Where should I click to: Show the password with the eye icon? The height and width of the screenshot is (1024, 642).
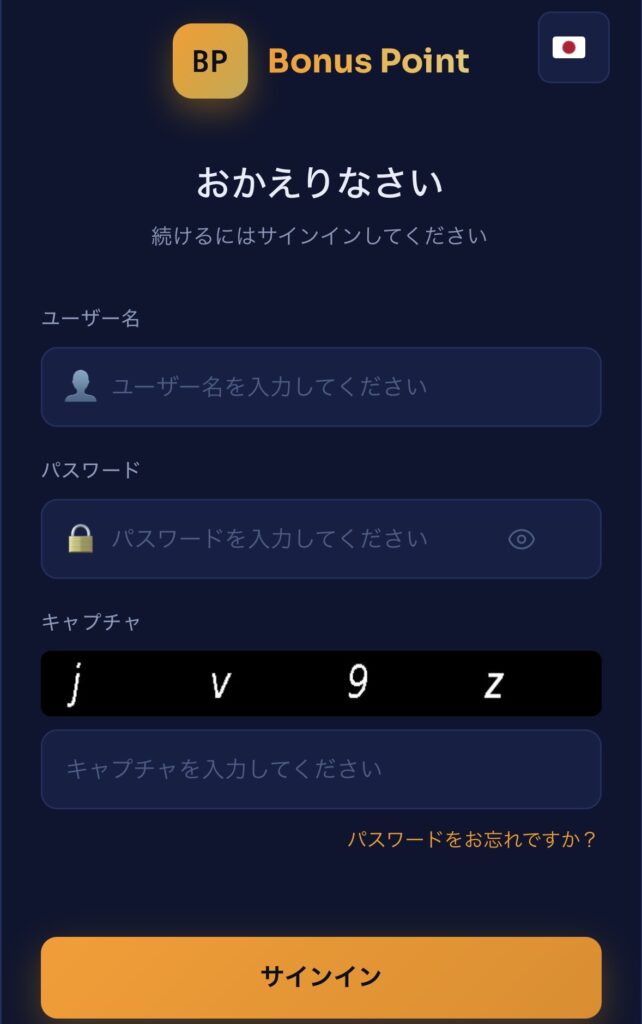(521, 539)
